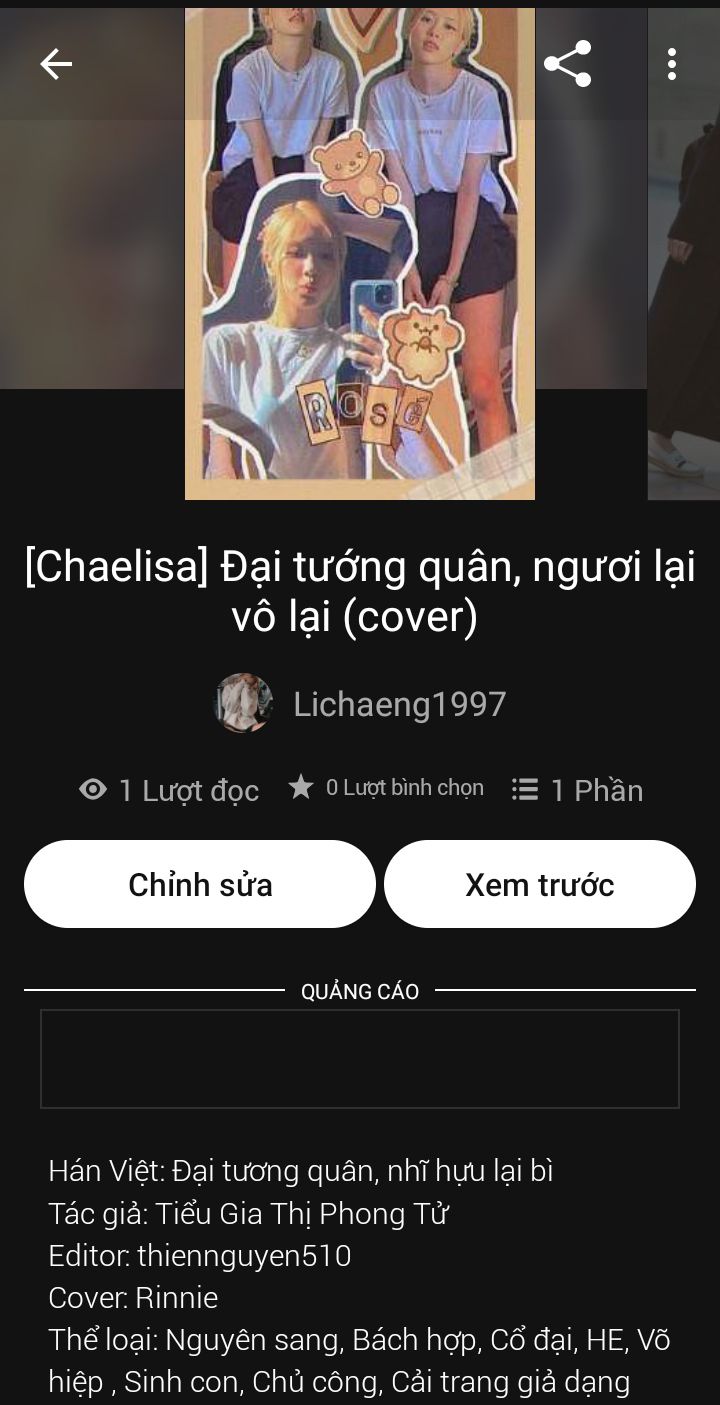Go back using the arrow icon
Screen dimensions: 720x1405
click(x=56, y=65)
